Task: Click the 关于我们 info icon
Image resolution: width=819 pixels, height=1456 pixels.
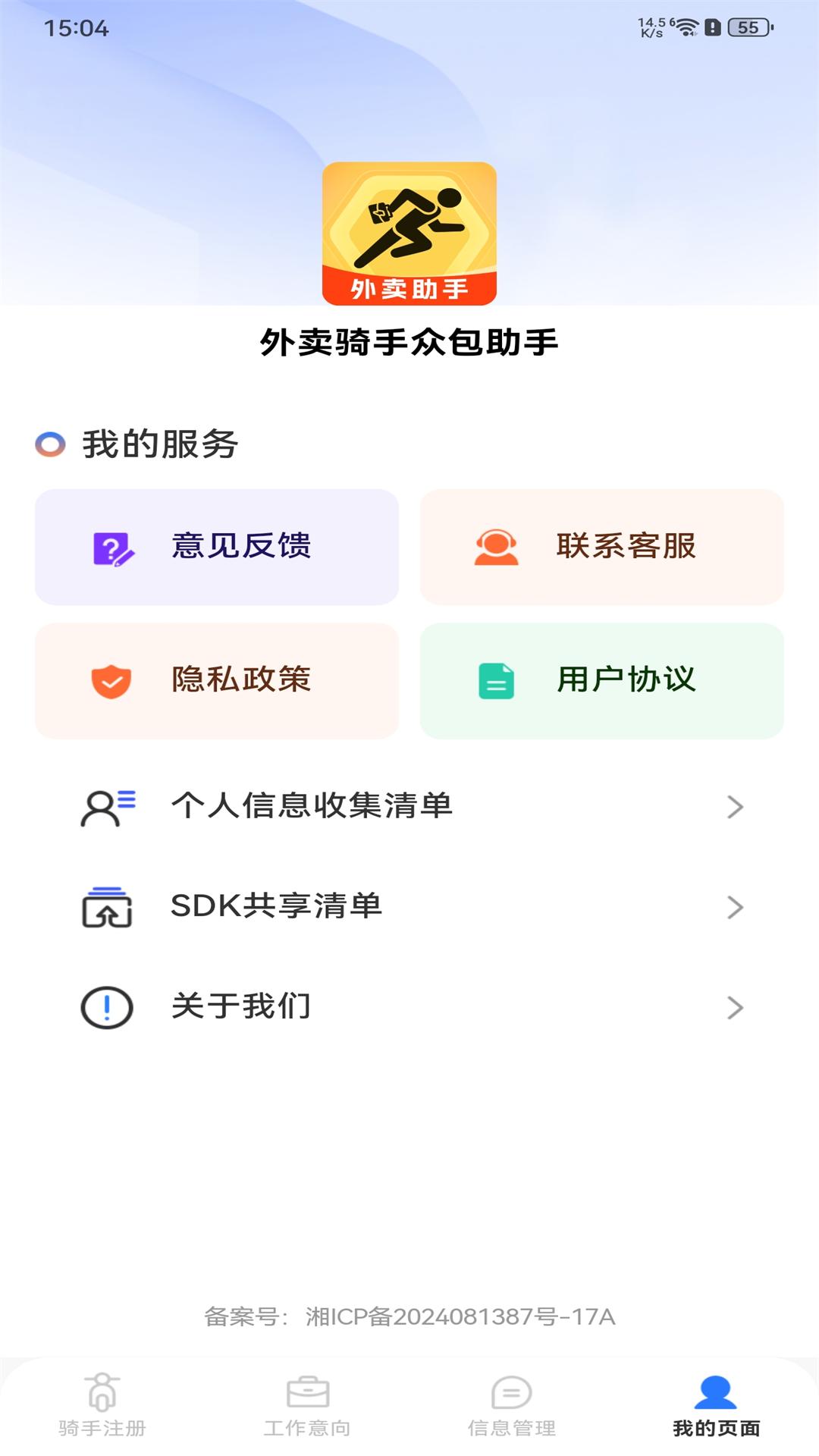Action: pyautogui.click(x=108, y=1006)
